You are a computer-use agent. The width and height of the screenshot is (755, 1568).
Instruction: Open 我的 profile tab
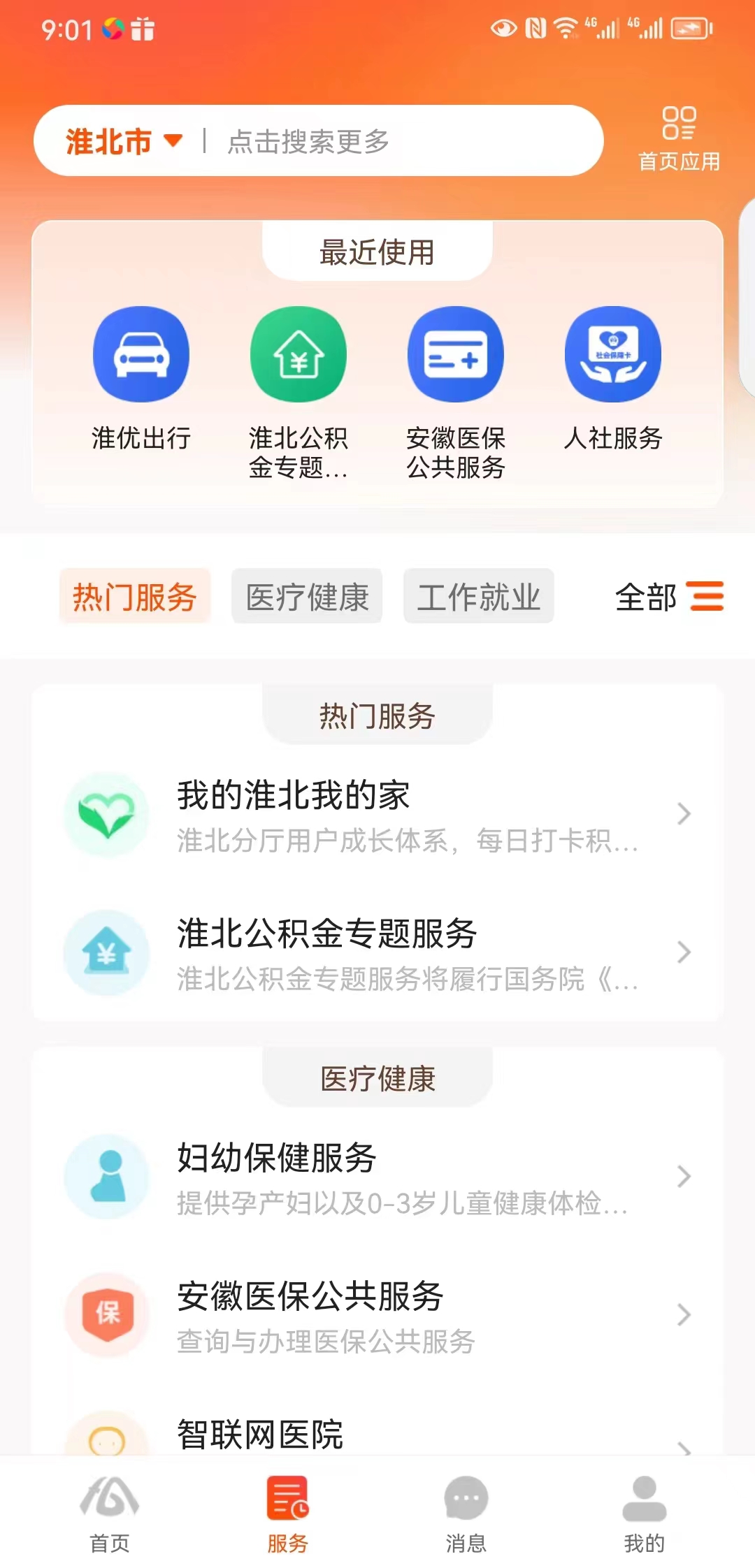click(x=644, y=1513)
